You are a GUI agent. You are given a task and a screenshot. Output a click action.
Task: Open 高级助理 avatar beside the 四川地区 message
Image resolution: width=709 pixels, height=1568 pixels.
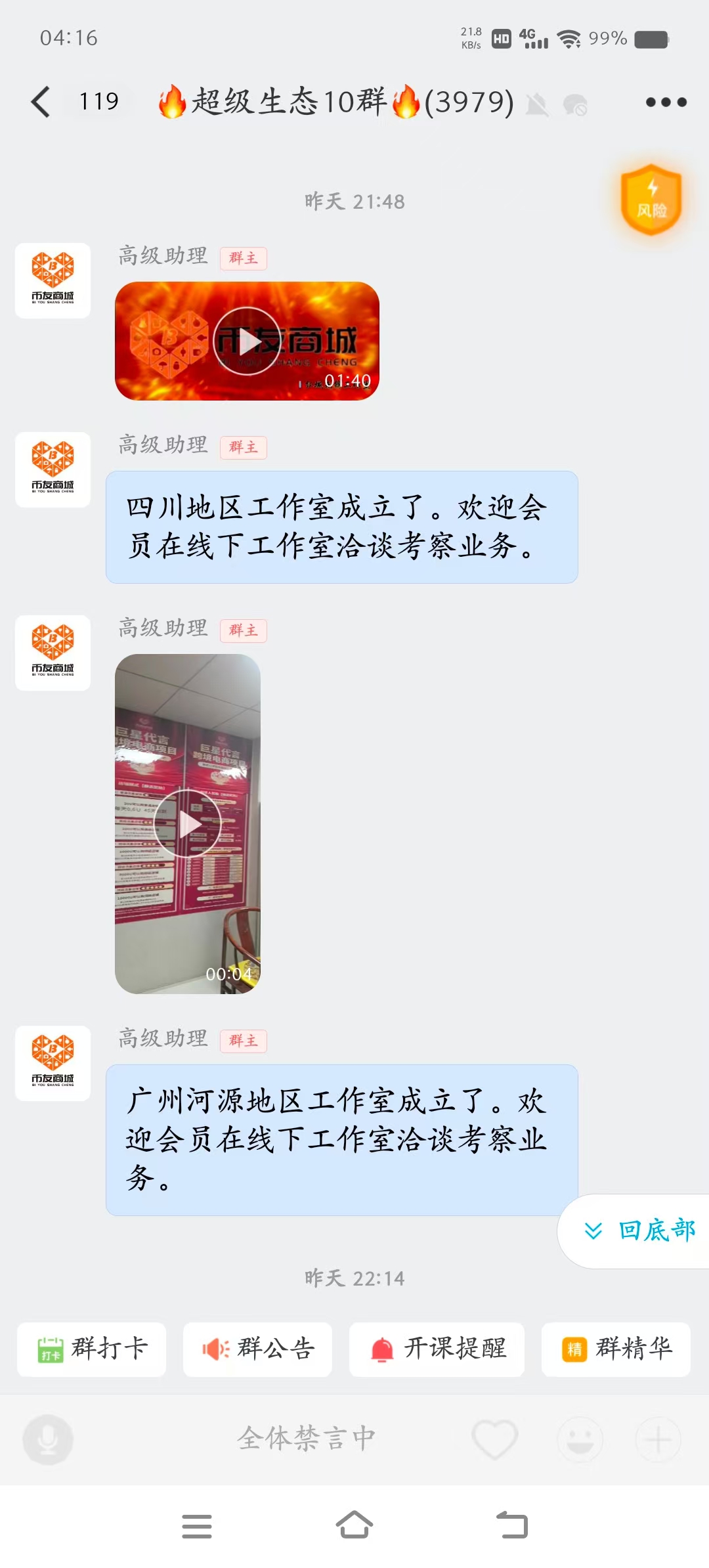[x=53, y=469]
